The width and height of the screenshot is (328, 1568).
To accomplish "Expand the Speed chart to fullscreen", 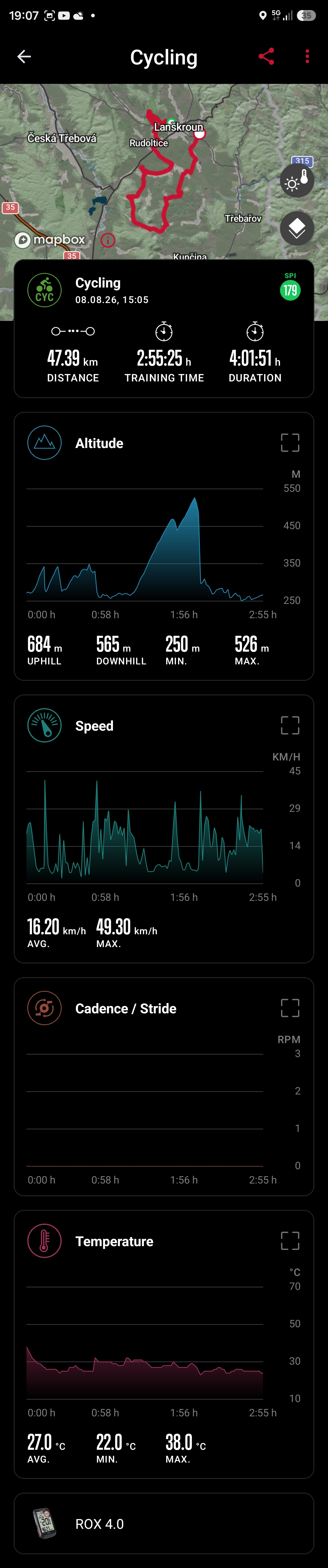I will pyautogui.click(x=290, y=725).
